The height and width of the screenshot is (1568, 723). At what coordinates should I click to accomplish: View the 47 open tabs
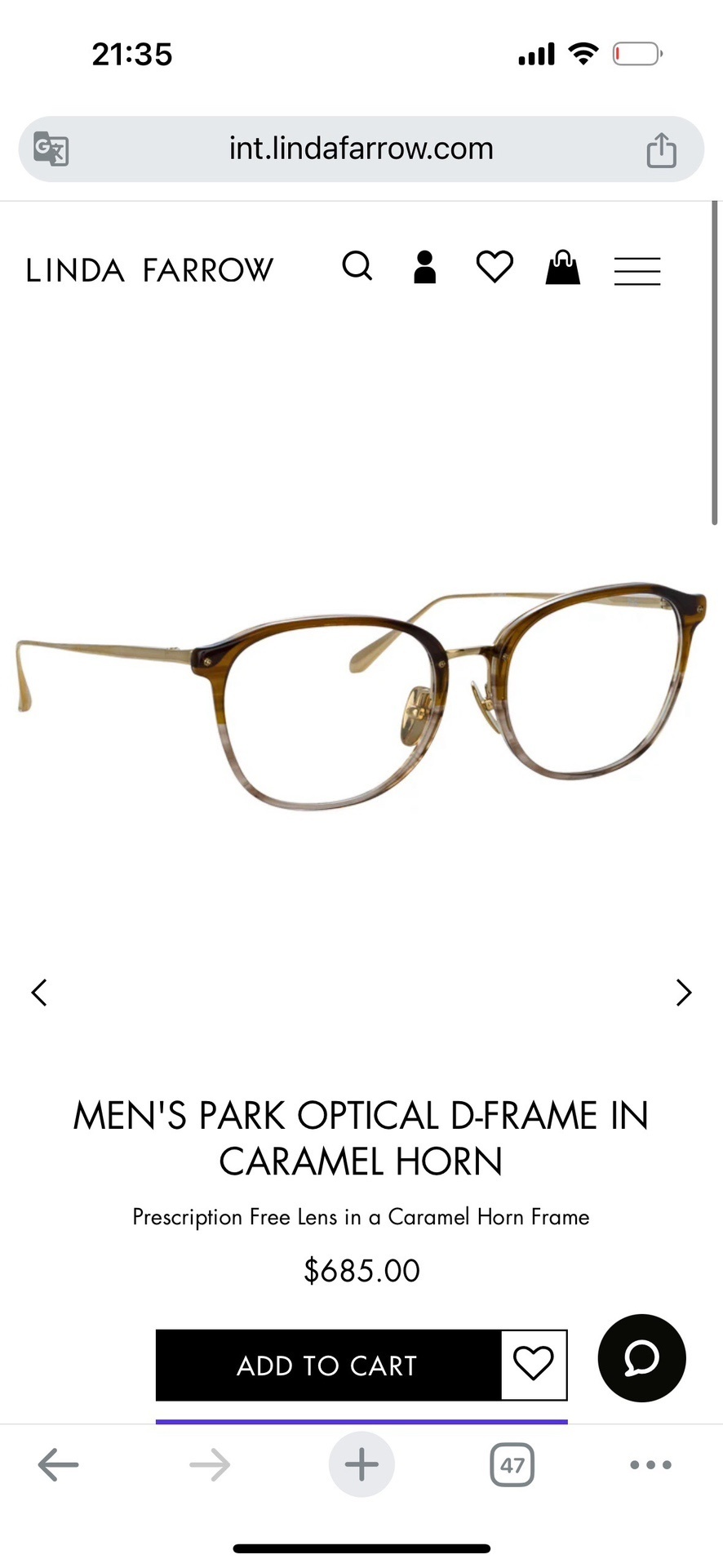tap(512, 1465)
